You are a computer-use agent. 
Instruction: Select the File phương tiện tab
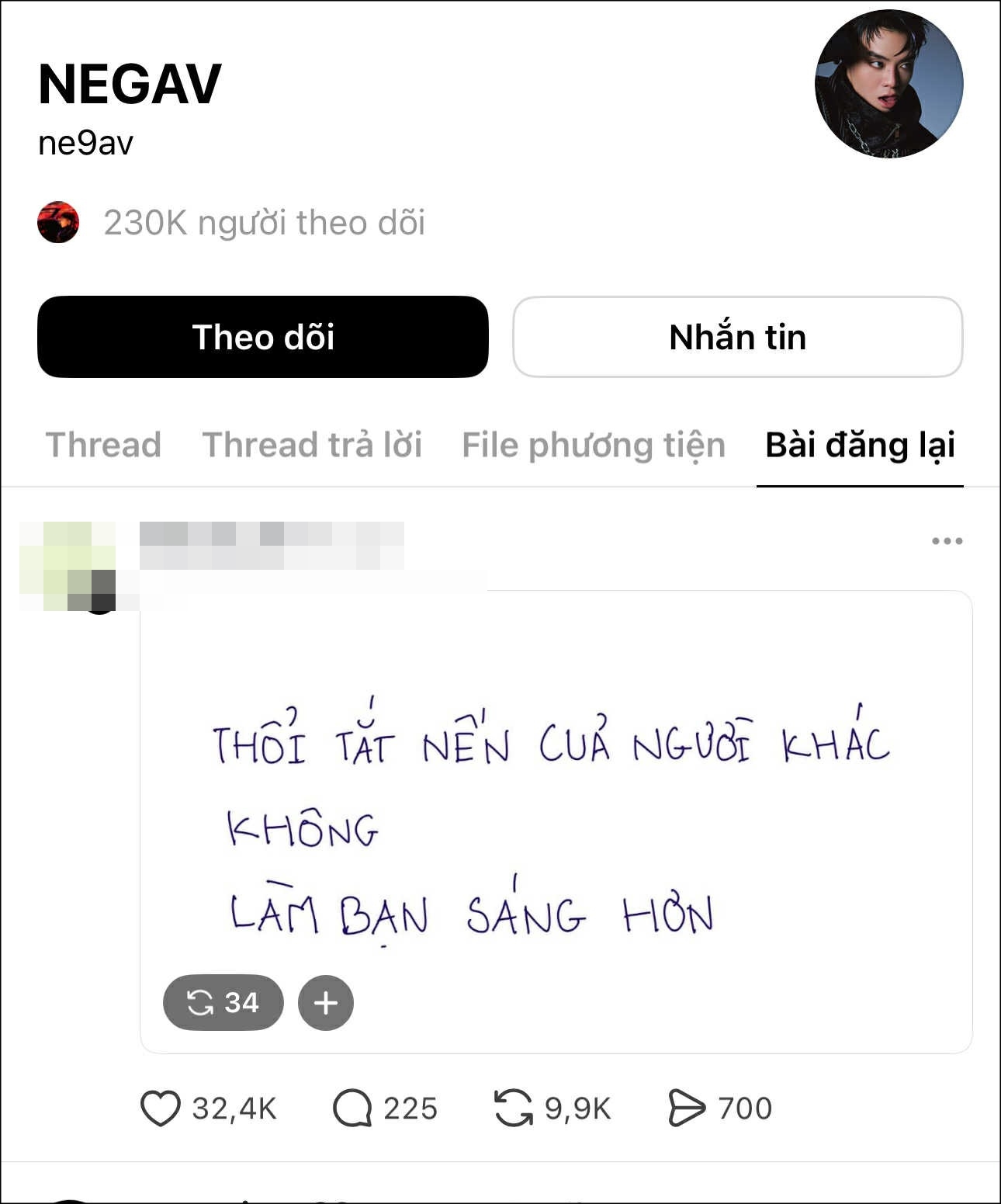point(594,445)
